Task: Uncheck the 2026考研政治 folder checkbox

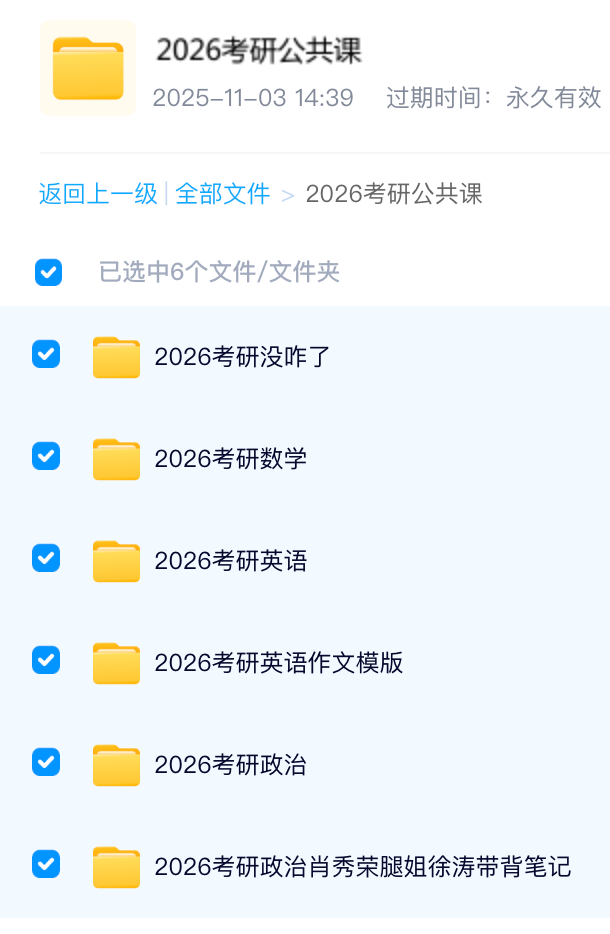Action: pyautogui.click(x=46, y=762)
